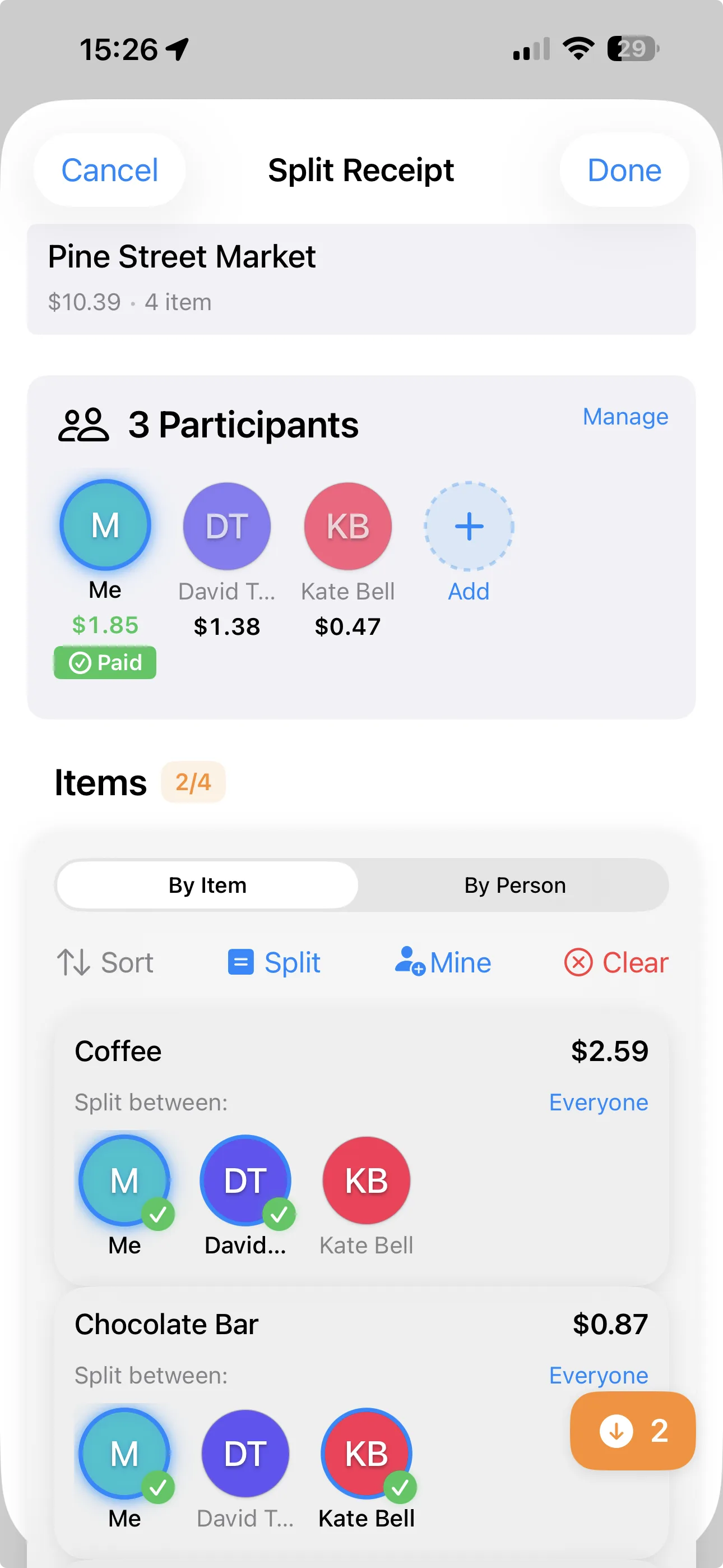The image size is (723, 1568).
Task: Remove David from the Coffee split
Action: click(245, 1180)
